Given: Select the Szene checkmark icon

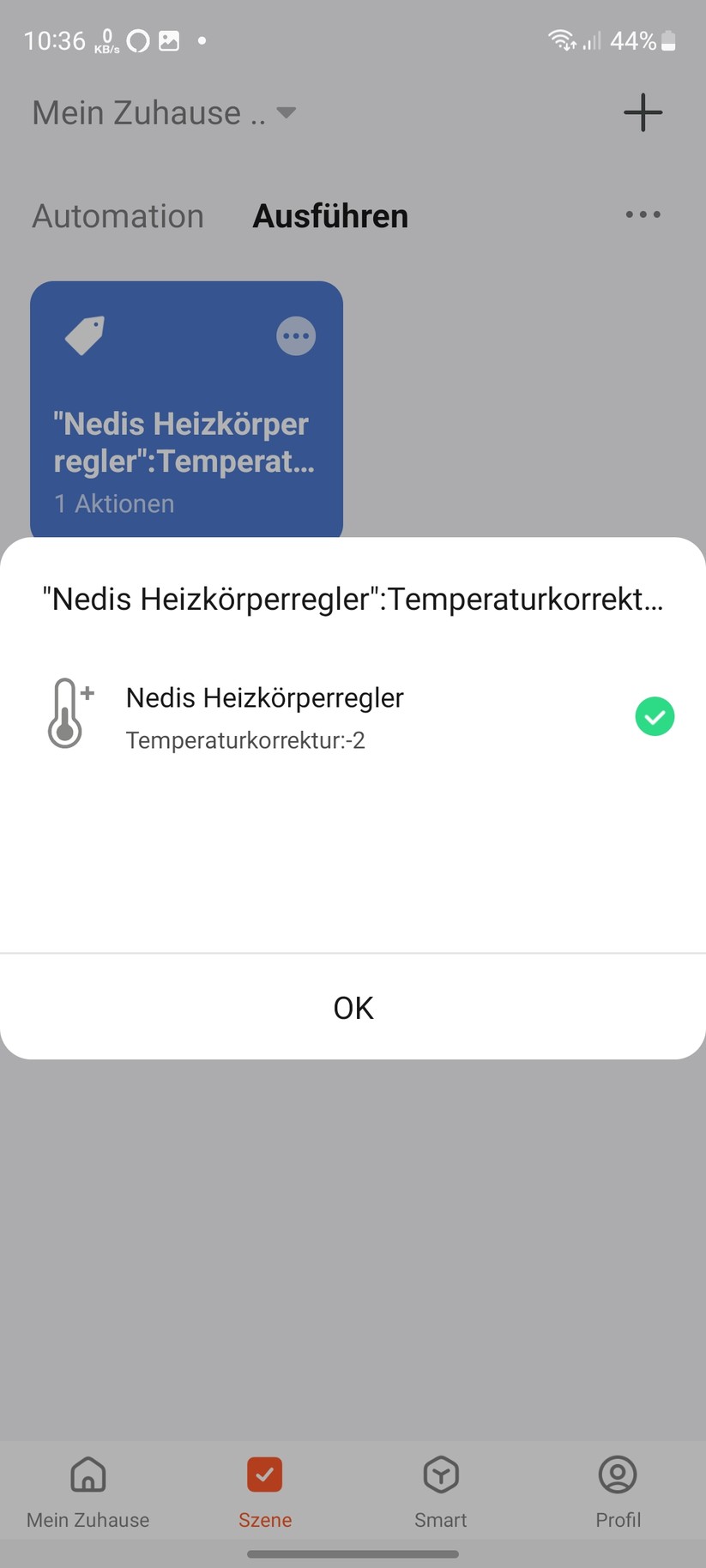Looking at the screenshot, I should point(264,1474).
